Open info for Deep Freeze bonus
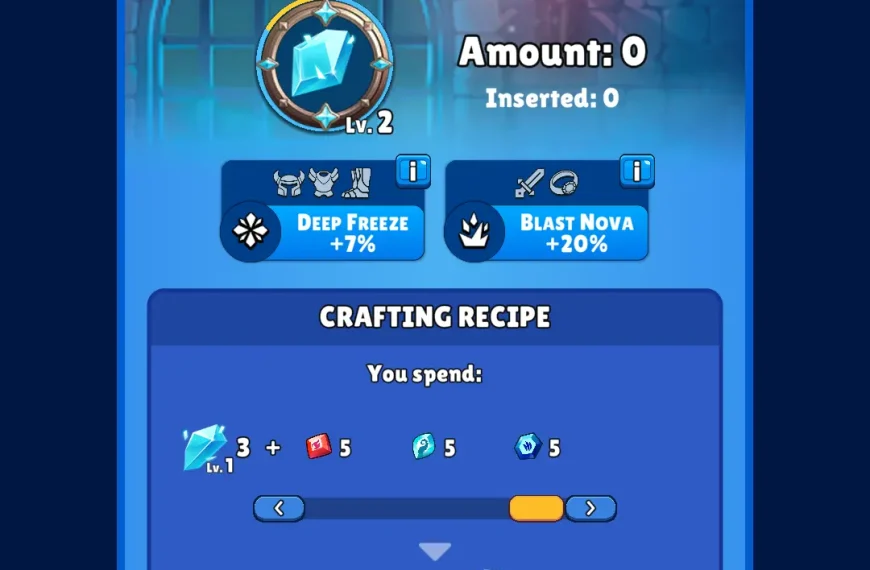 click(413, 171)
